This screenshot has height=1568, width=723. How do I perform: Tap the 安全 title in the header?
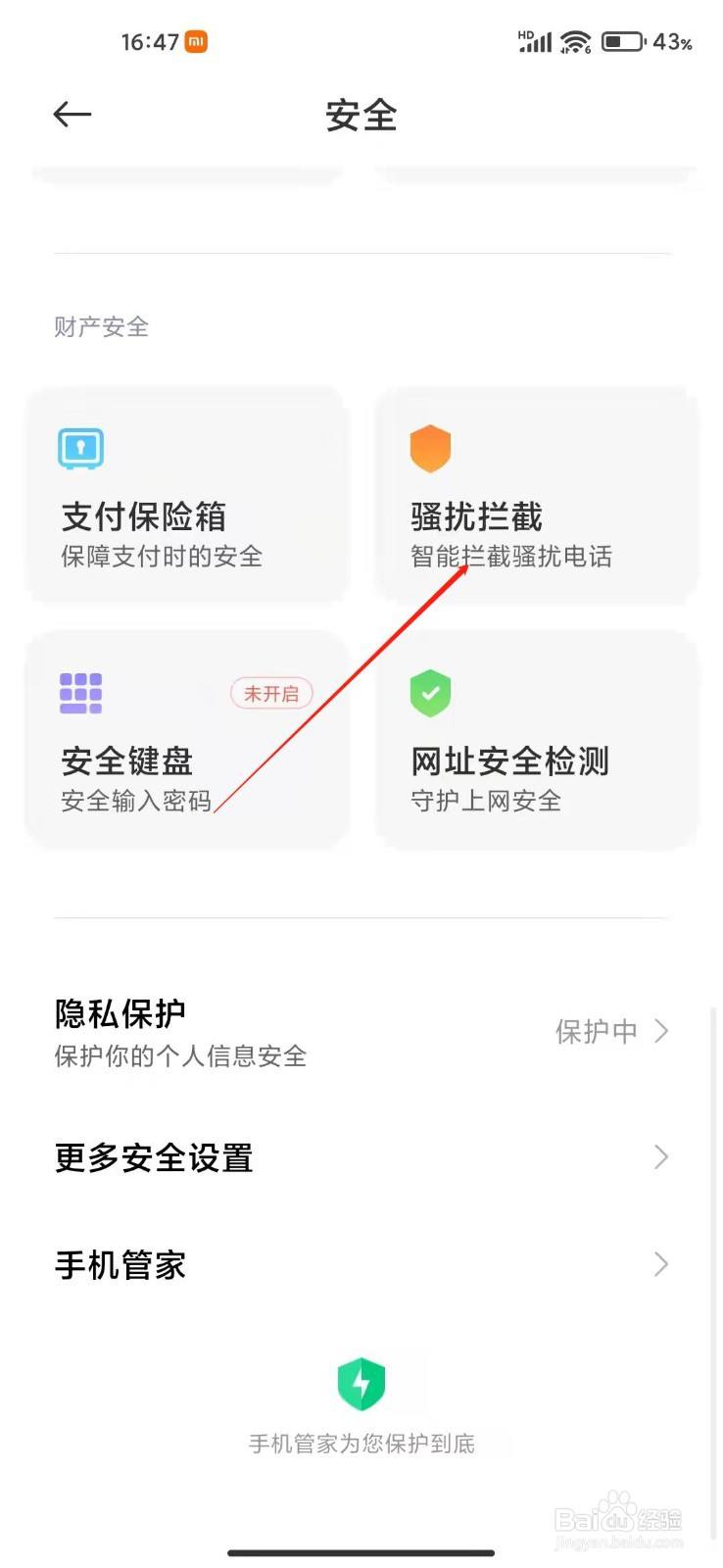click(361, 116)
